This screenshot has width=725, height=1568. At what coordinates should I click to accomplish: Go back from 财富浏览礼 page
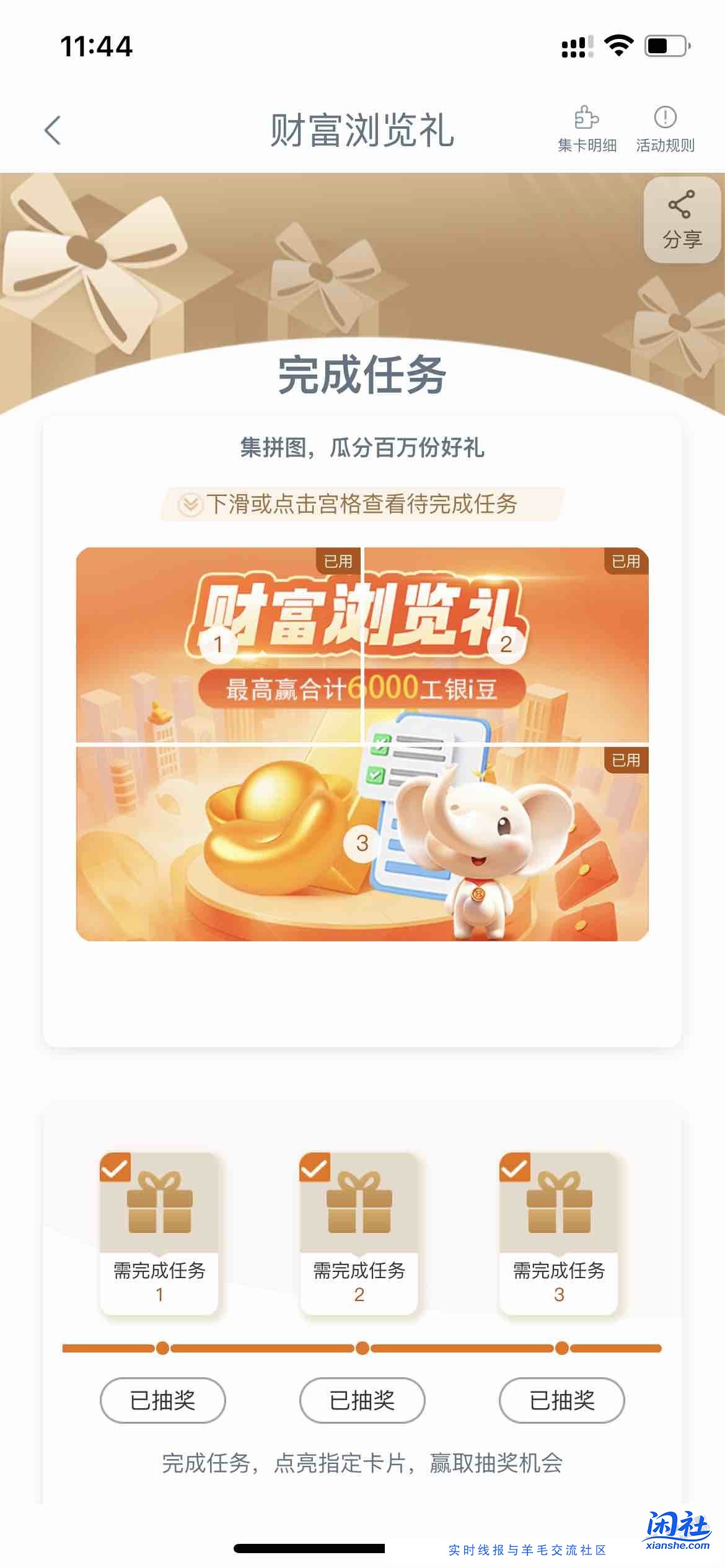coord(53,131)
